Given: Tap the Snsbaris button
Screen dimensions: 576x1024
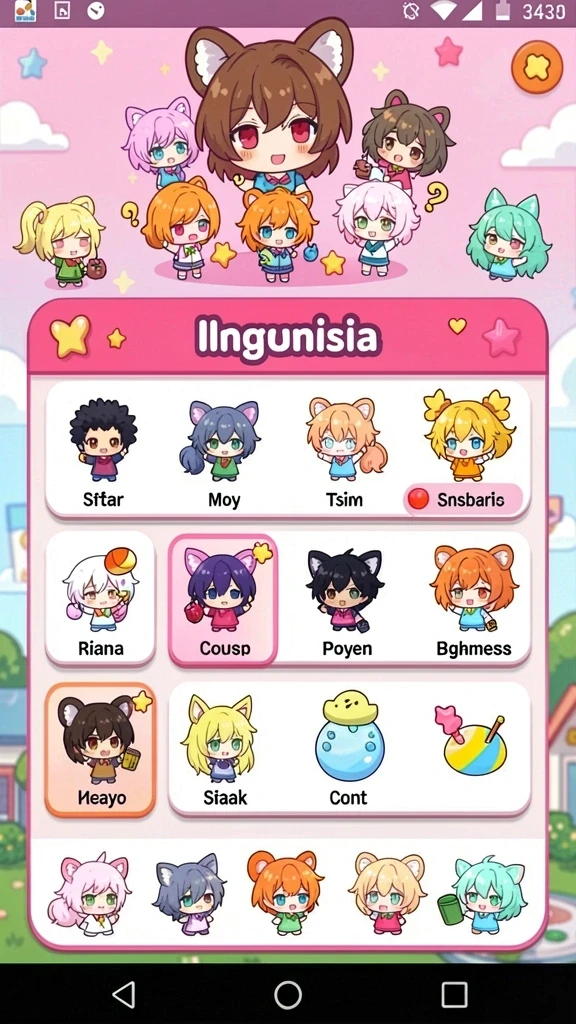Looking at the screenshot, I should 463,500.
